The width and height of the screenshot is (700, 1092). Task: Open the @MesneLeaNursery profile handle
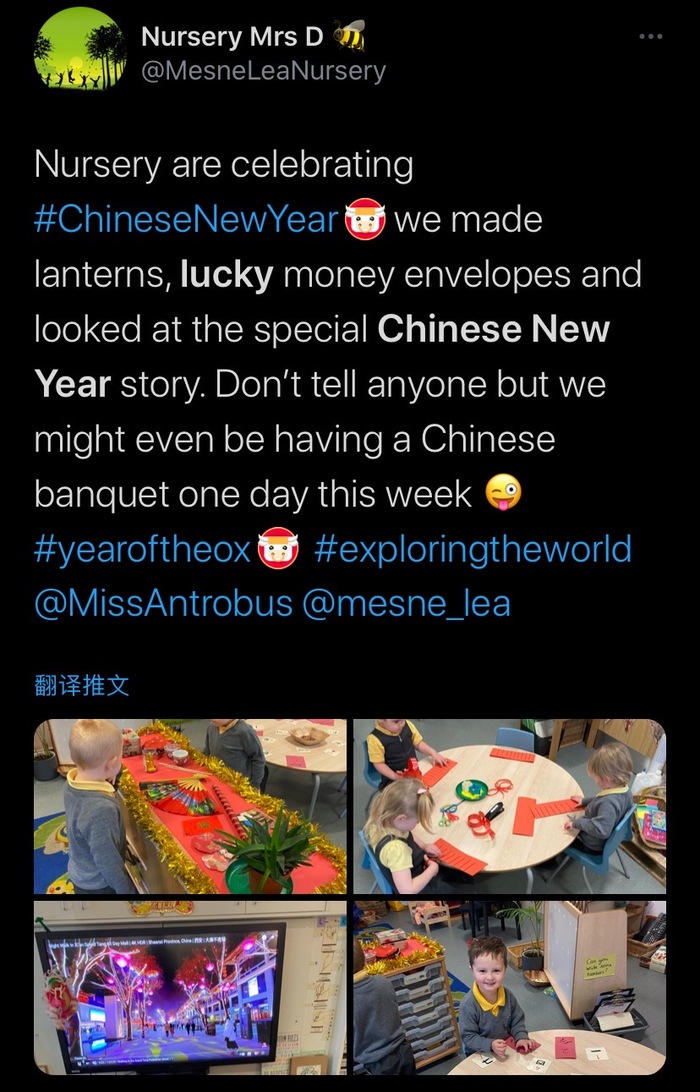point(264,70)
